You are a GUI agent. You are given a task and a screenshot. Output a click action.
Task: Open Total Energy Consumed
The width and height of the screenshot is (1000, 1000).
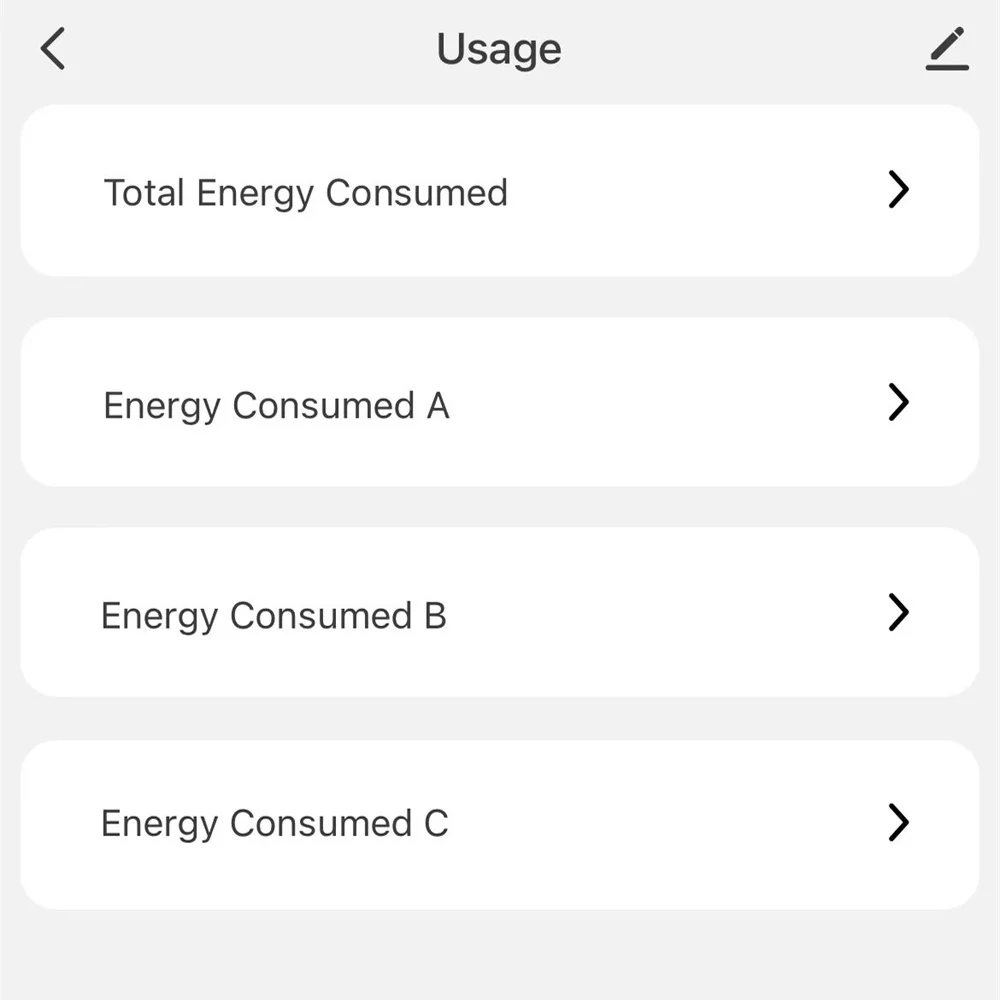click(499, 191)
